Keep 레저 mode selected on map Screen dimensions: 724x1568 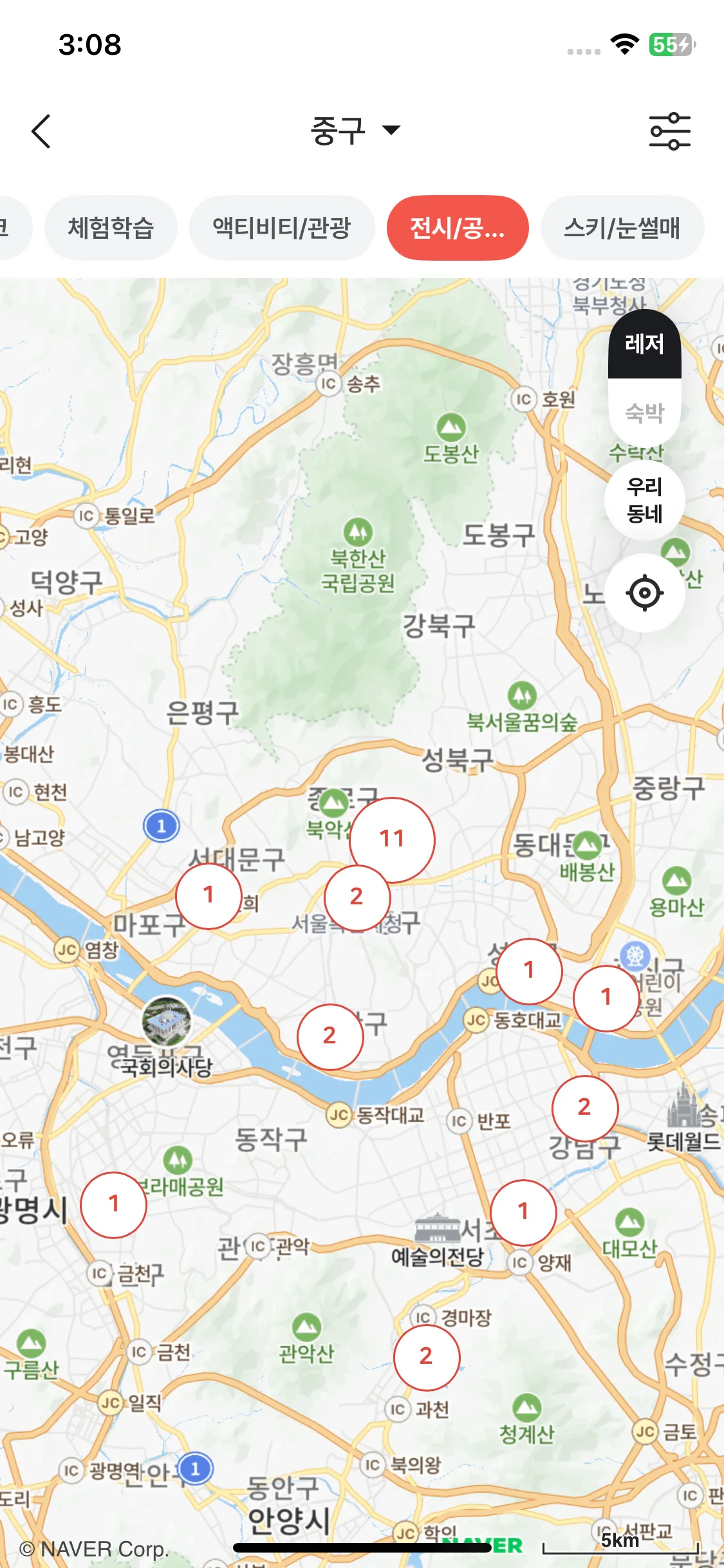click(x=644, y=346)
